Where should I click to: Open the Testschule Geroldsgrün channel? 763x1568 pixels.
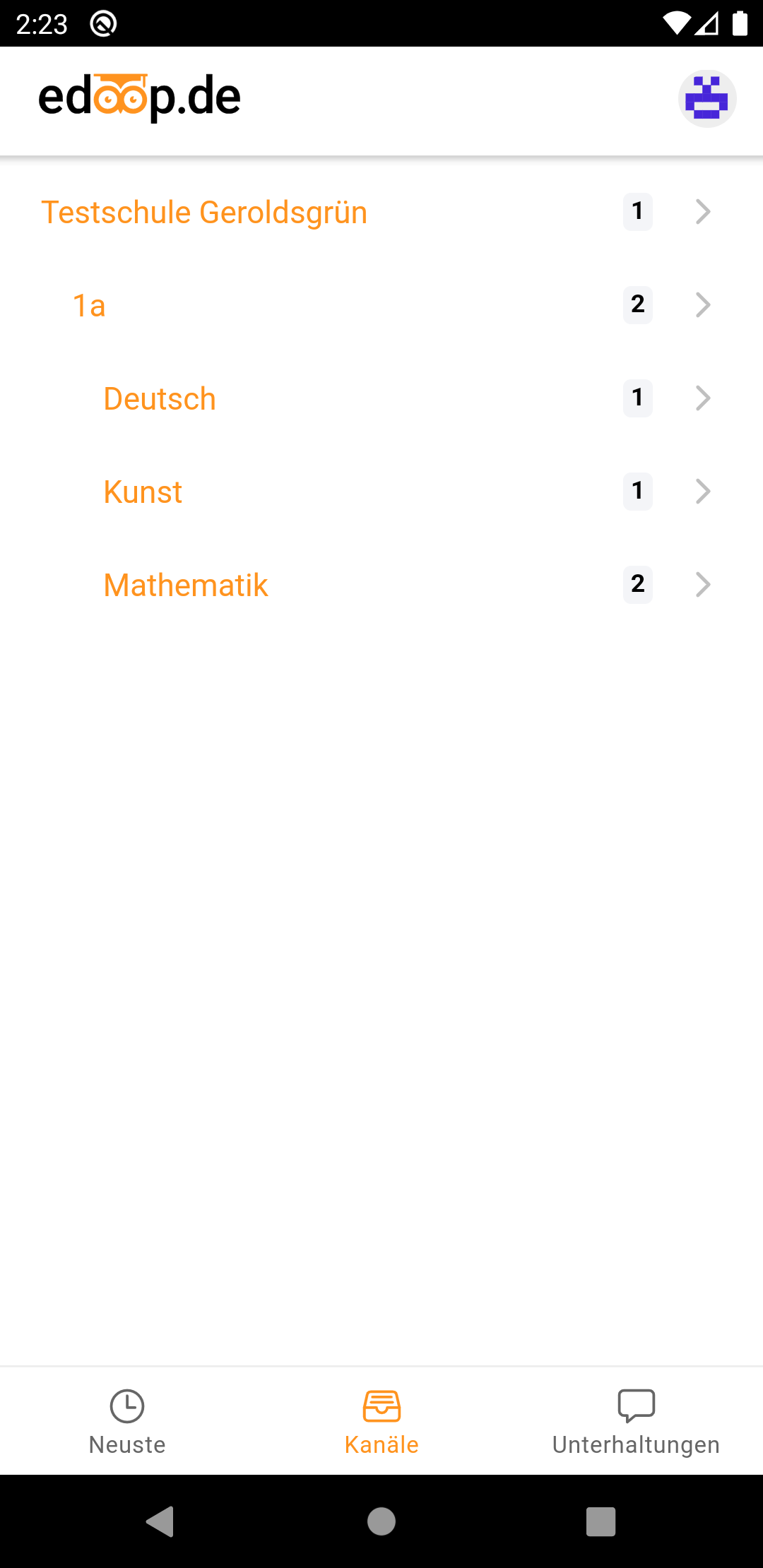[204, 212]
